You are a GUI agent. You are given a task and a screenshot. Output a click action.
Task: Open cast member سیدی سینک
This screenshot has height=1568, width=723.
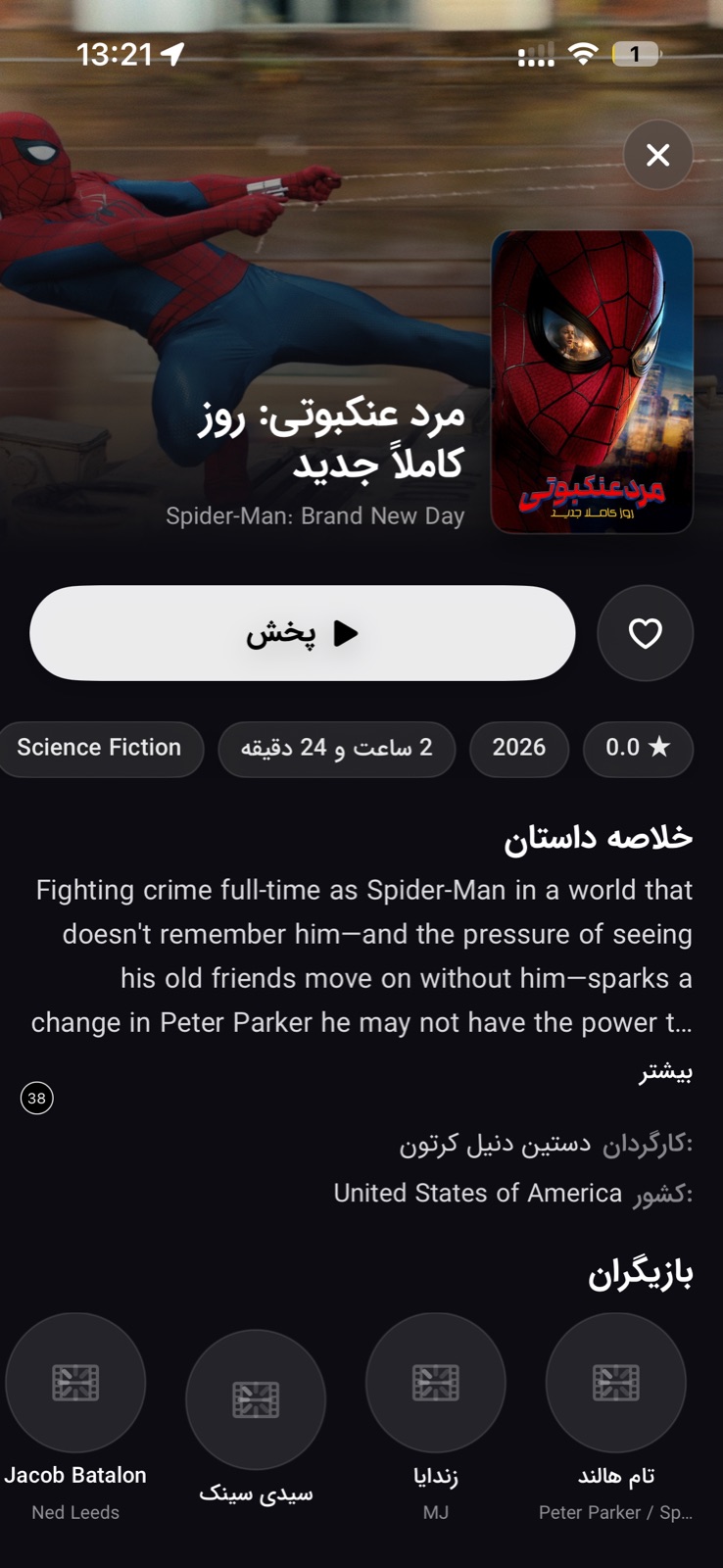(x=256, y=1419)
